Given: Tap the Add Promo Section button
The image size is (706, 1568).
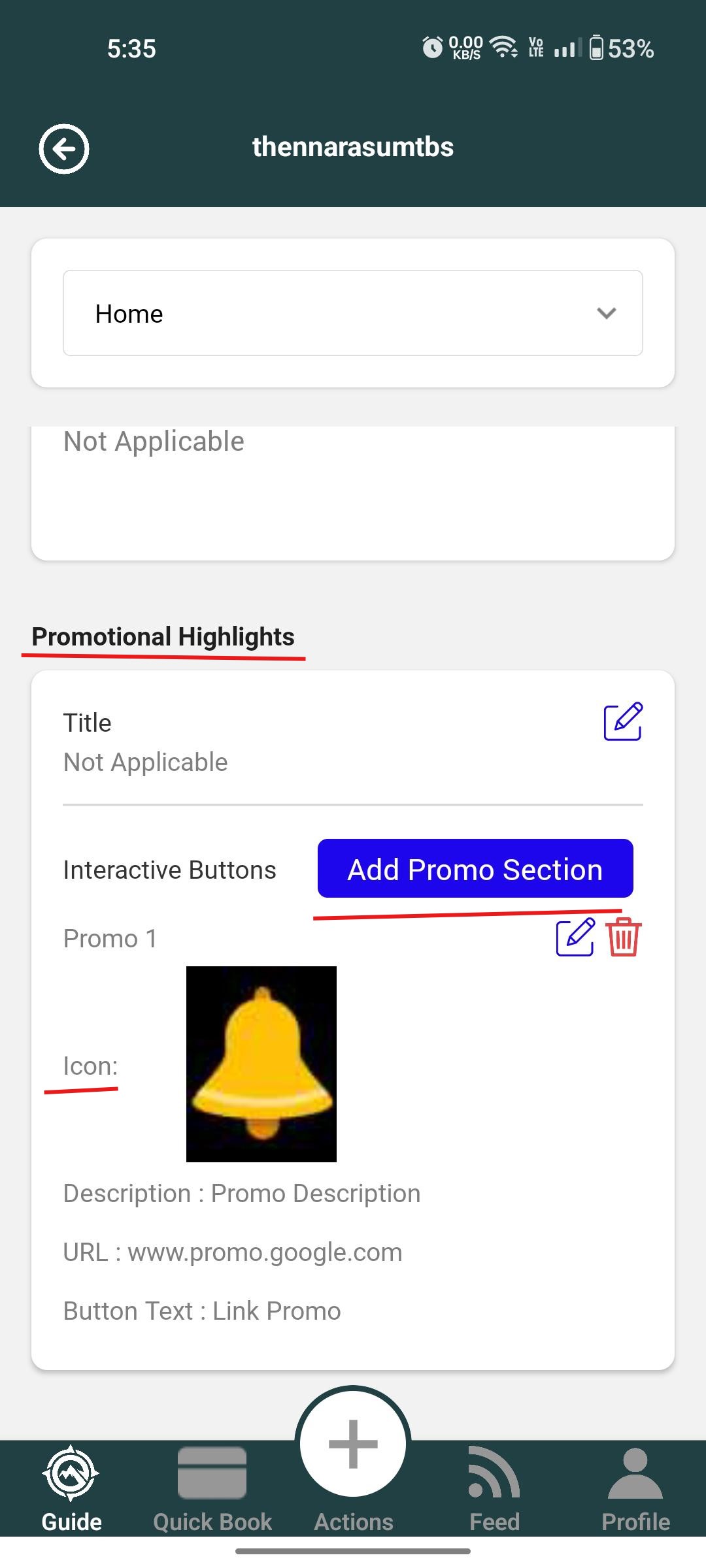Looking at the screenshot, I should (475, 868).
